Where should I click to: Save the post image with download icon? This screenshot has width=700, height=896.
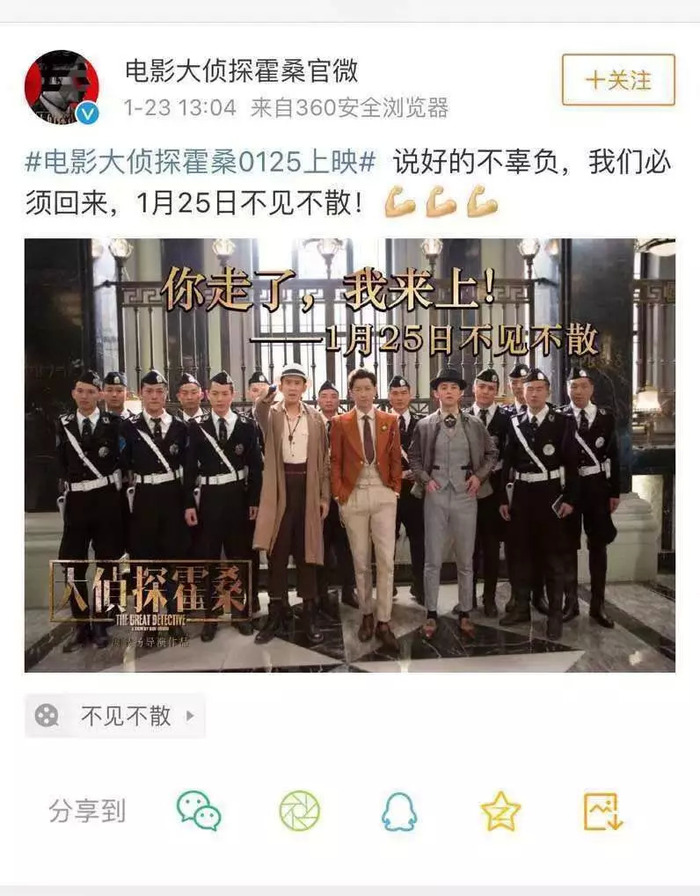pyautogui.click(x=603, y=811)
